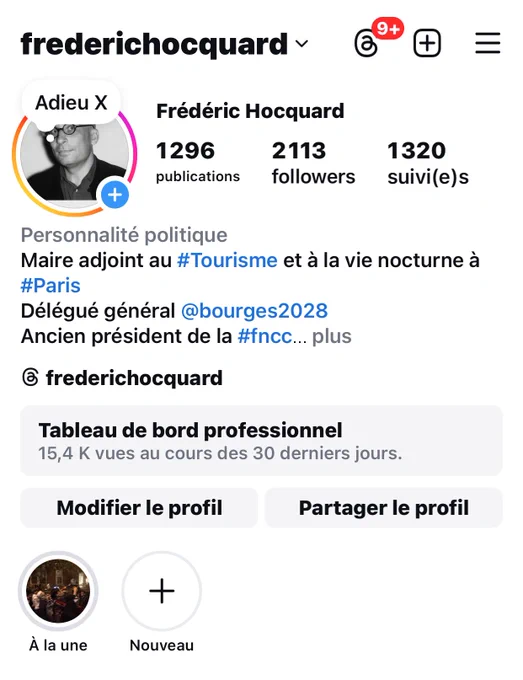Open the "Adieu X" note bubble

(71, 103)
